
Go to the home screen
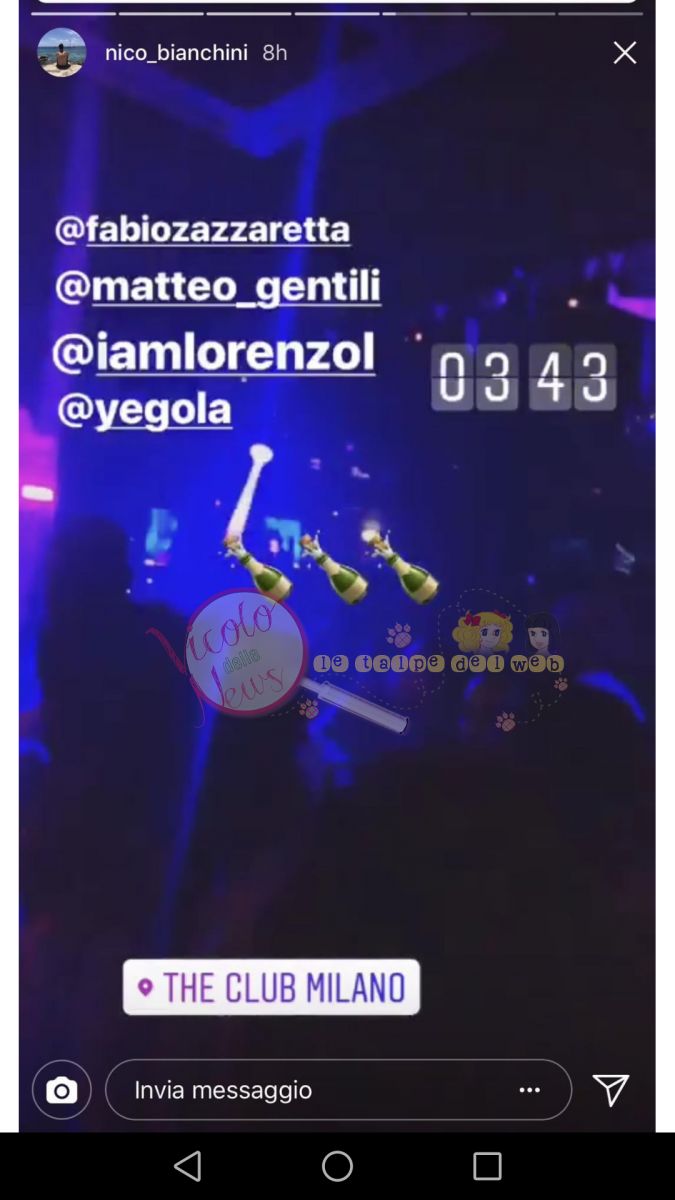point(337,1166)
